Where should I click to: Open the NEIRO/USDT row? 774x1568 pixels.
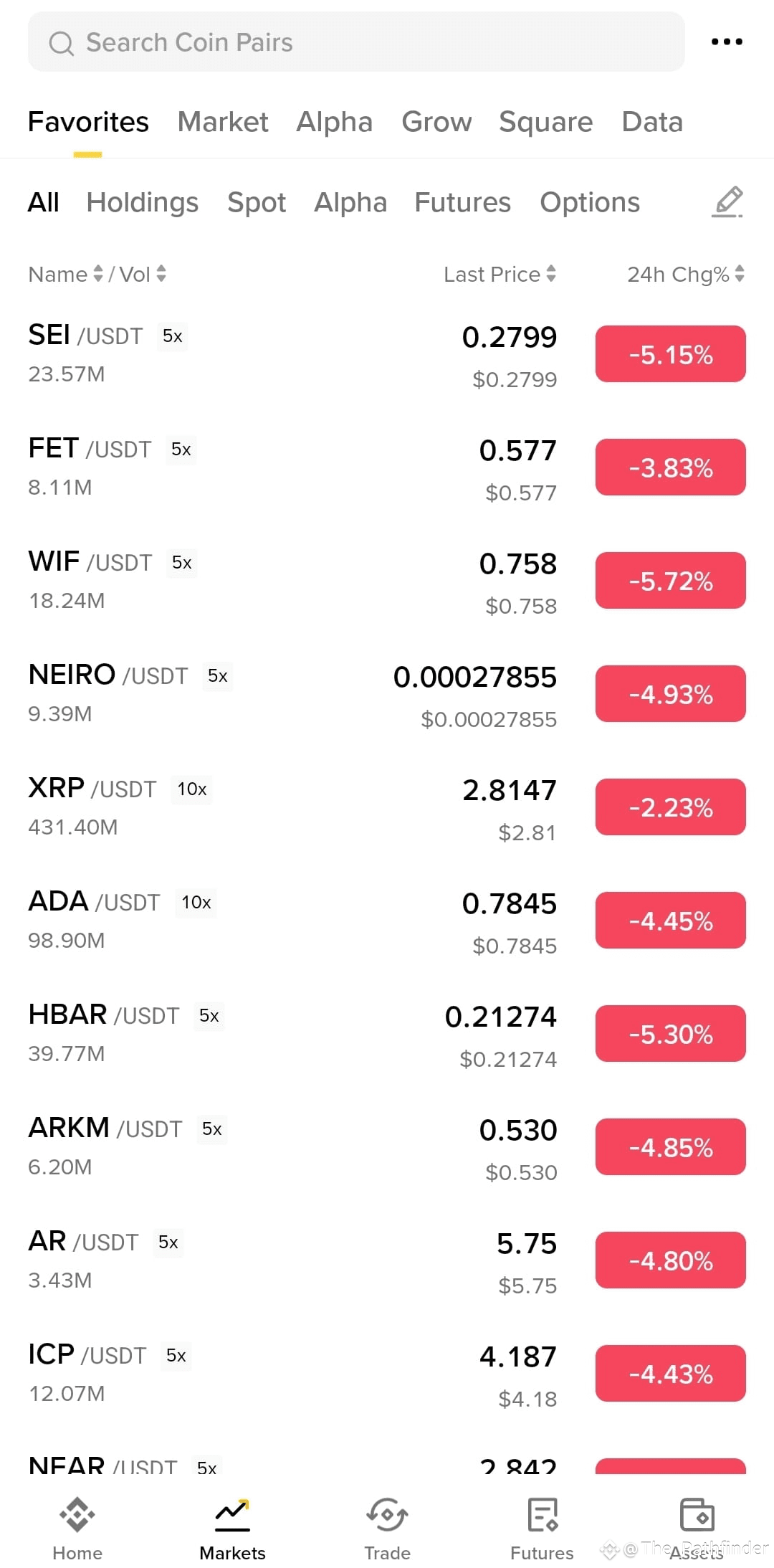coord(387,695)
